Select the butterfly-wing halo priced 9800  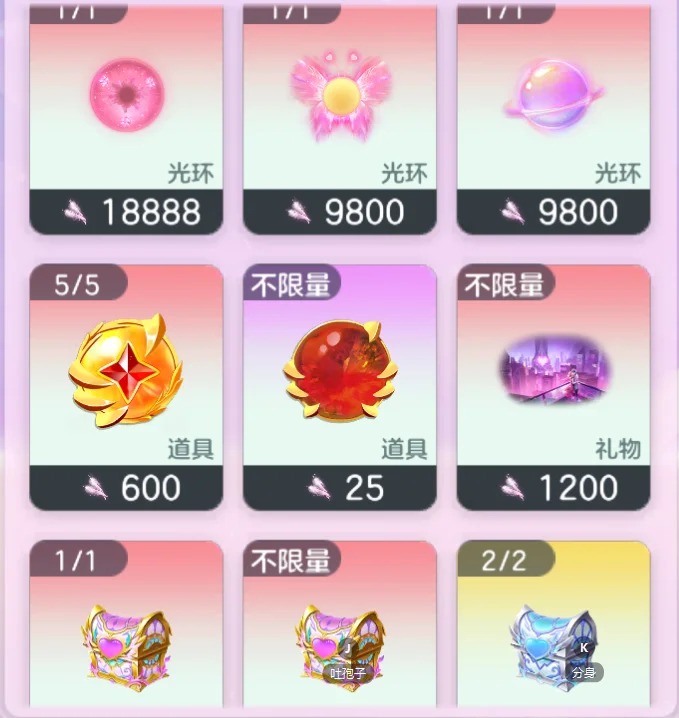[x=340, y=120]
